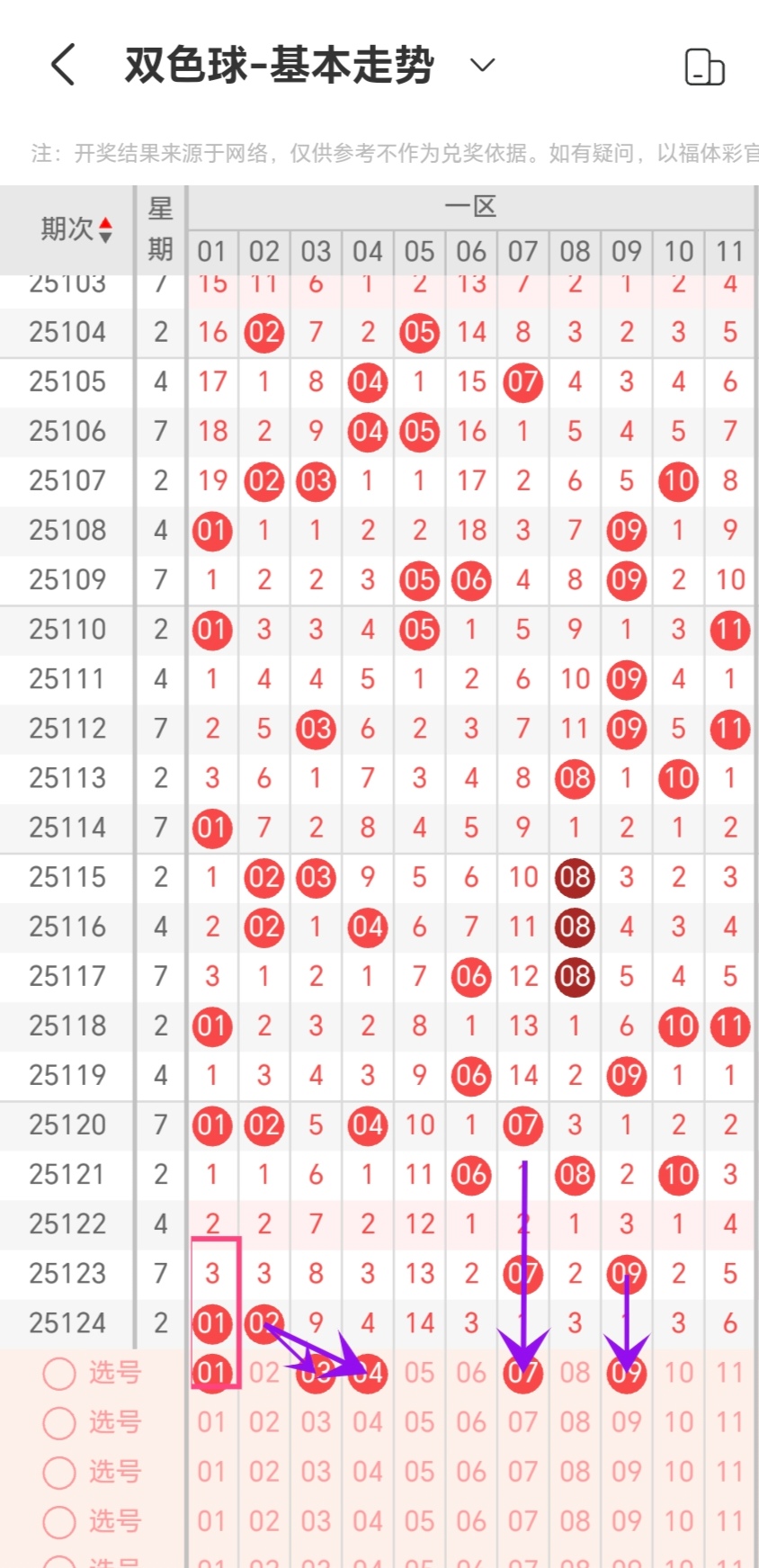Go back using the top-left arrow

click(63, 65)
